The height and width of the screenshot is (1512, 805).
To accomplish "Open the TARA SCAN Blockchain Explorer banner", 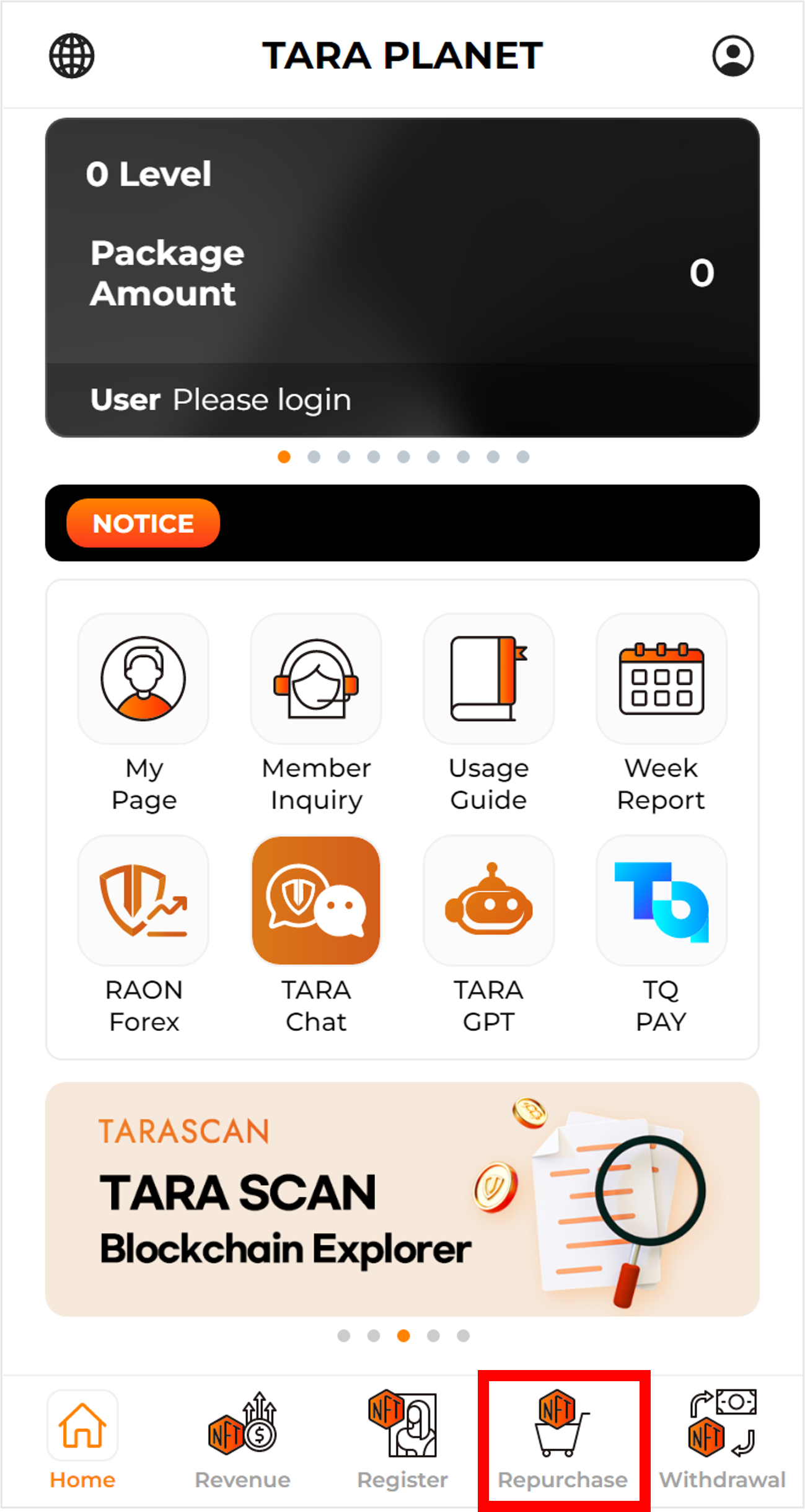I will click(402, 1199).
